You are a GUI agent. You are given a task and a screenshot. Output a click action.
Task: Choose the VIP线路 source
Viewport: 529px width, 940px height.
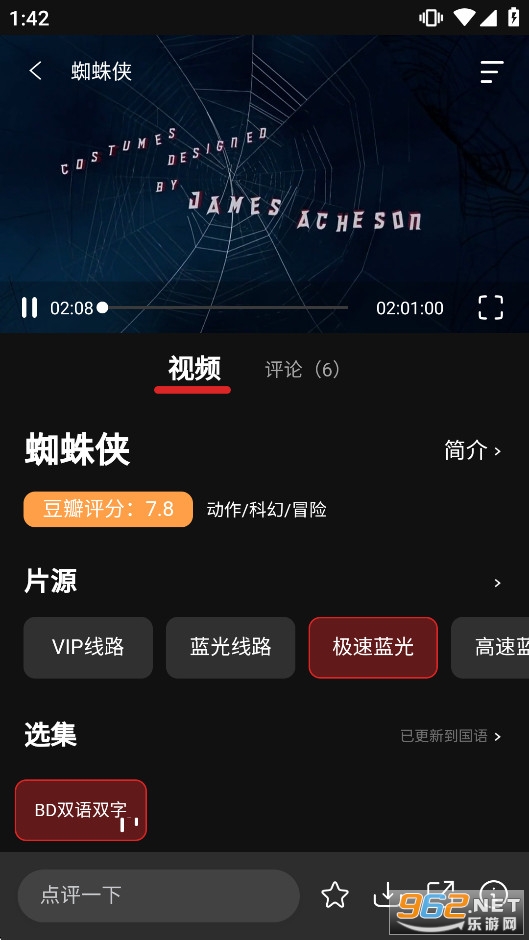click(88, 647)
